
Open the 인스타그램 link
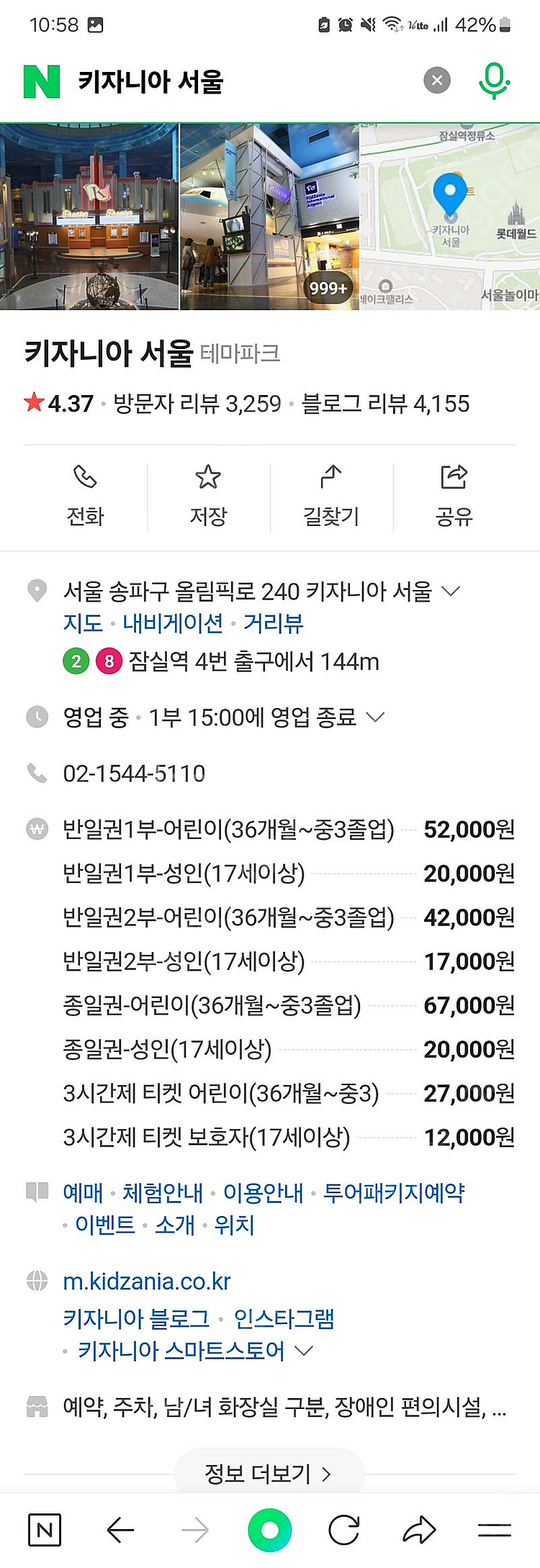pos(284,1319)
